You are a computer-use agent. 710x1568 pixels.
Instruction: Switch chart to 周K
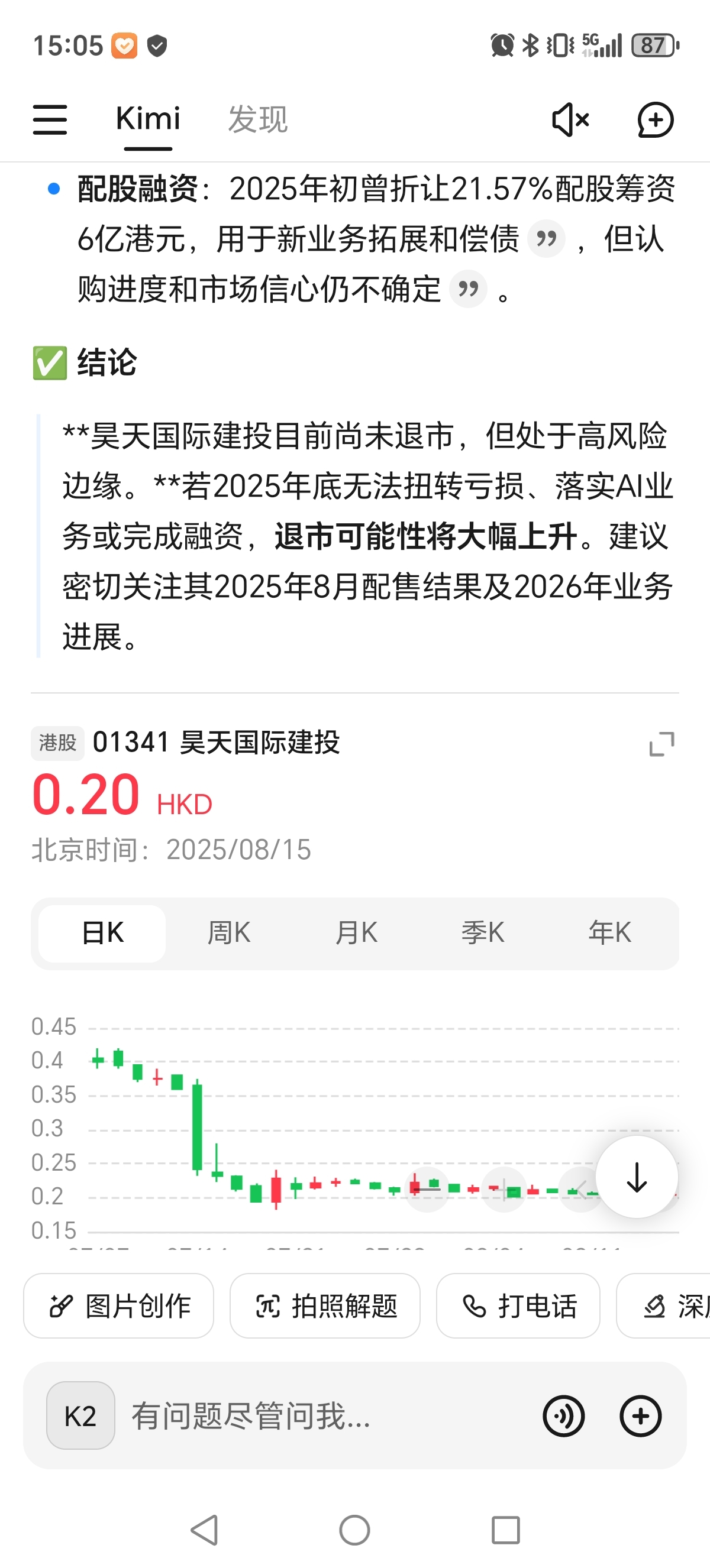pyautogui.click(x=229, y=933)
